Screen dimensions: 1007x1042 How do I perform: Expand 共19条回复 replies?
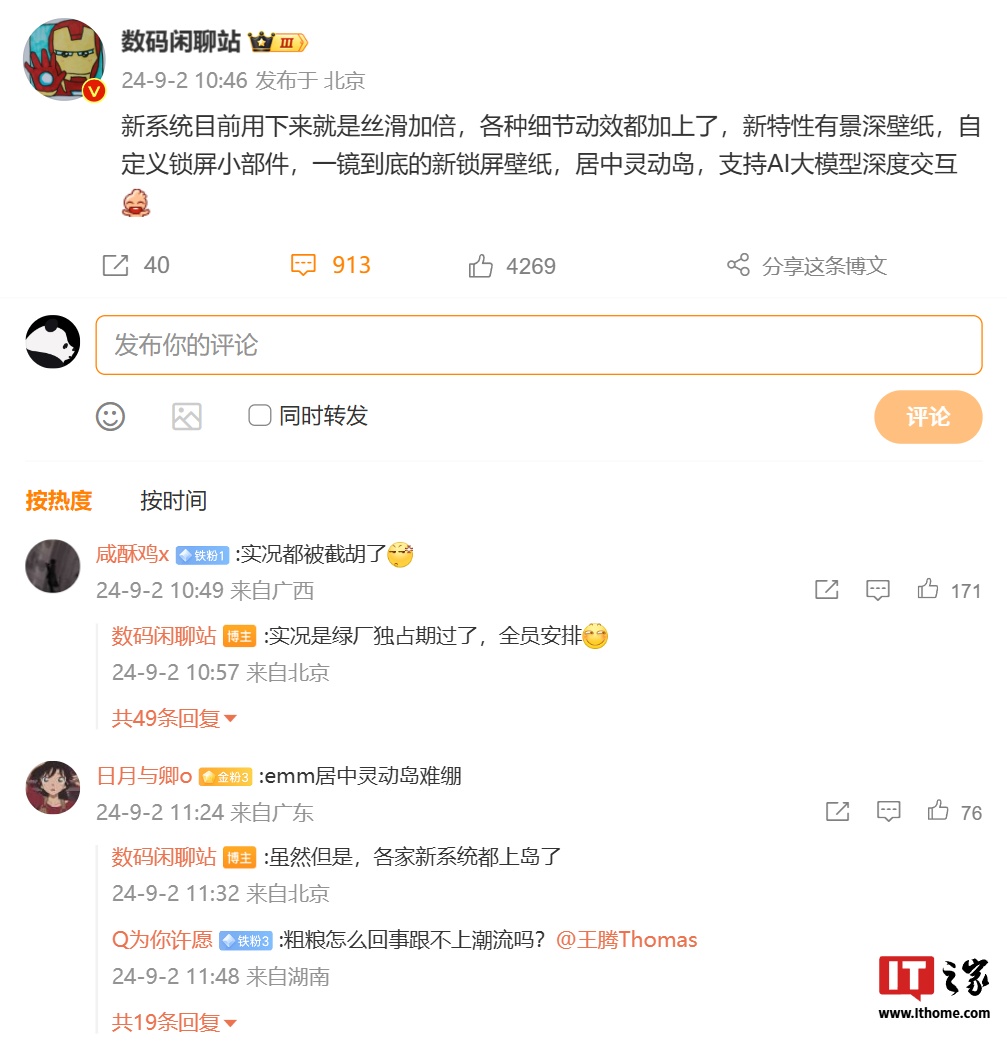tap(174, 1022)
